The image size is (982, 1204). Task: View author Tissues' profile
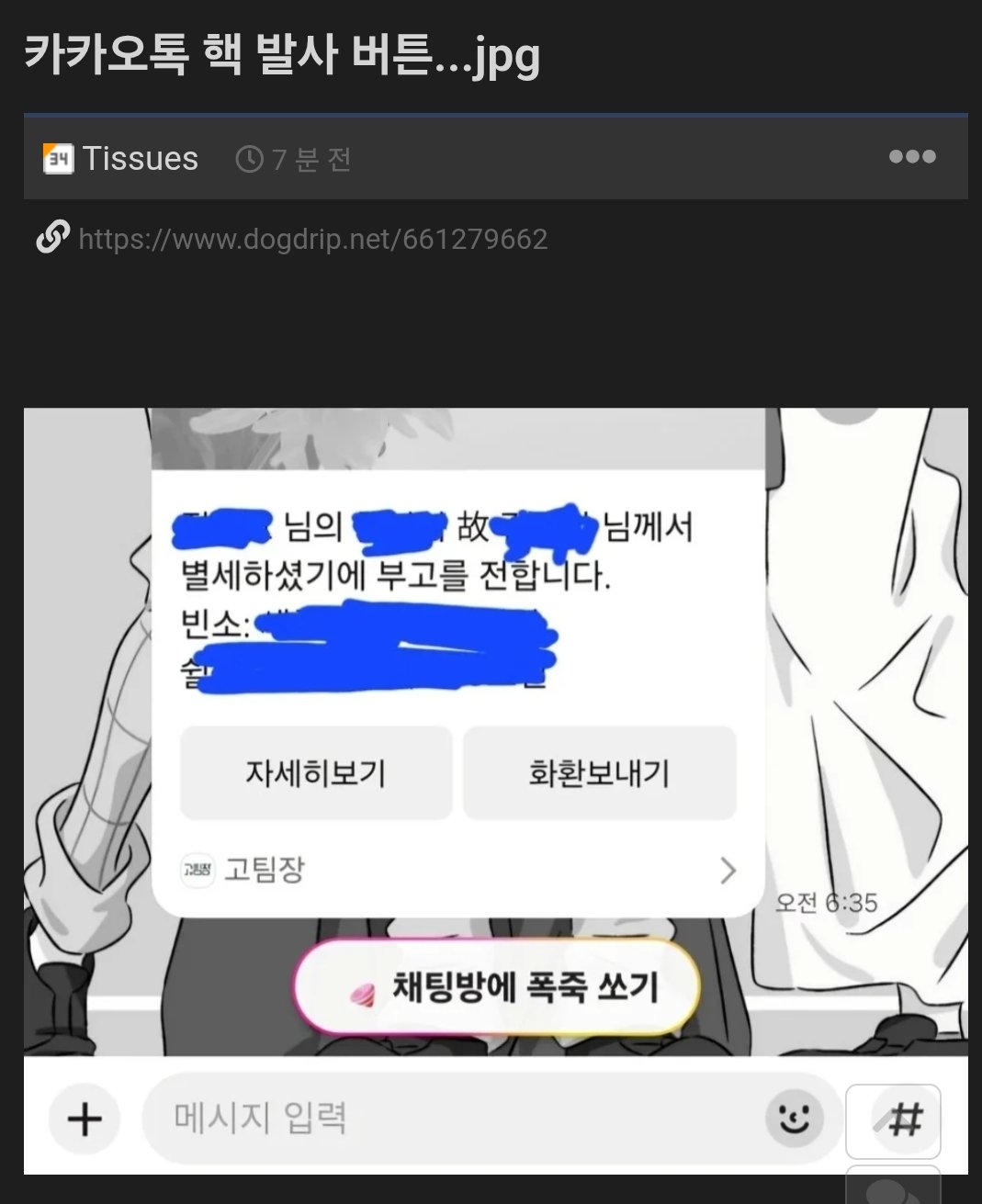[140, 159]
